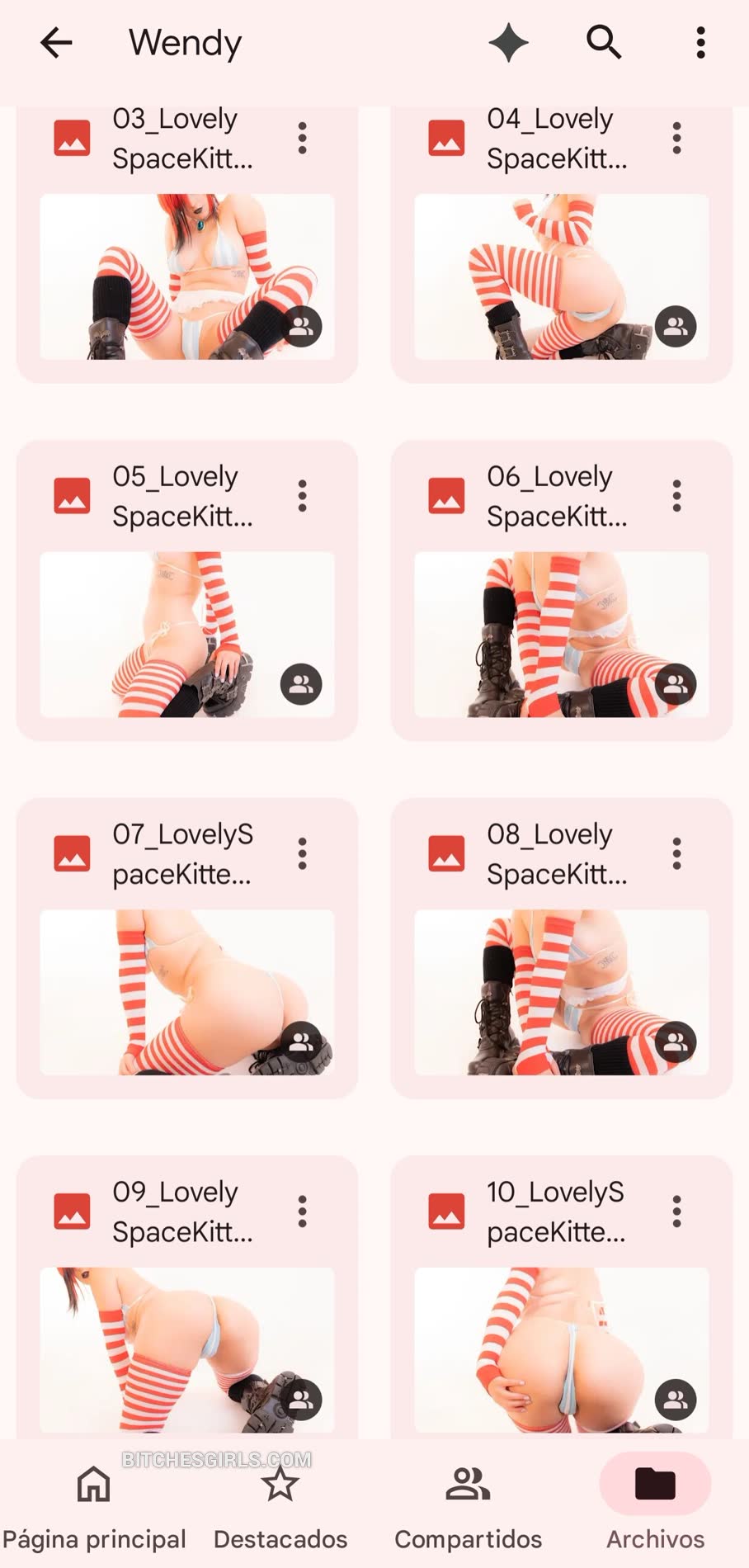This screenshot has width=749, height=1568.
Task: Open the top bar overflow menu
Action: (700, 43)
